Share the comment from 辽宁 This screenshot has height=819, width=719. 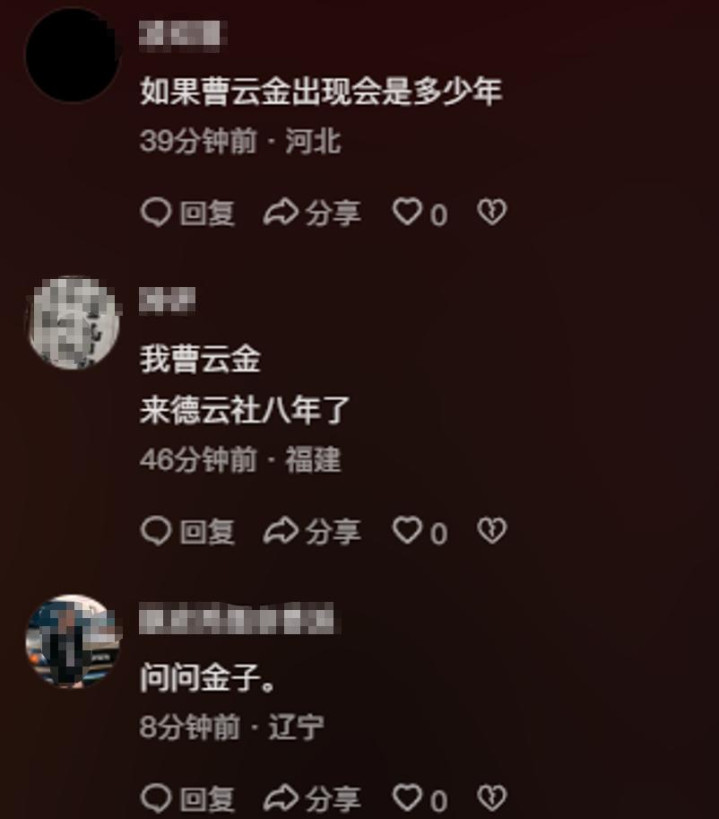click(x=312, y=799)
